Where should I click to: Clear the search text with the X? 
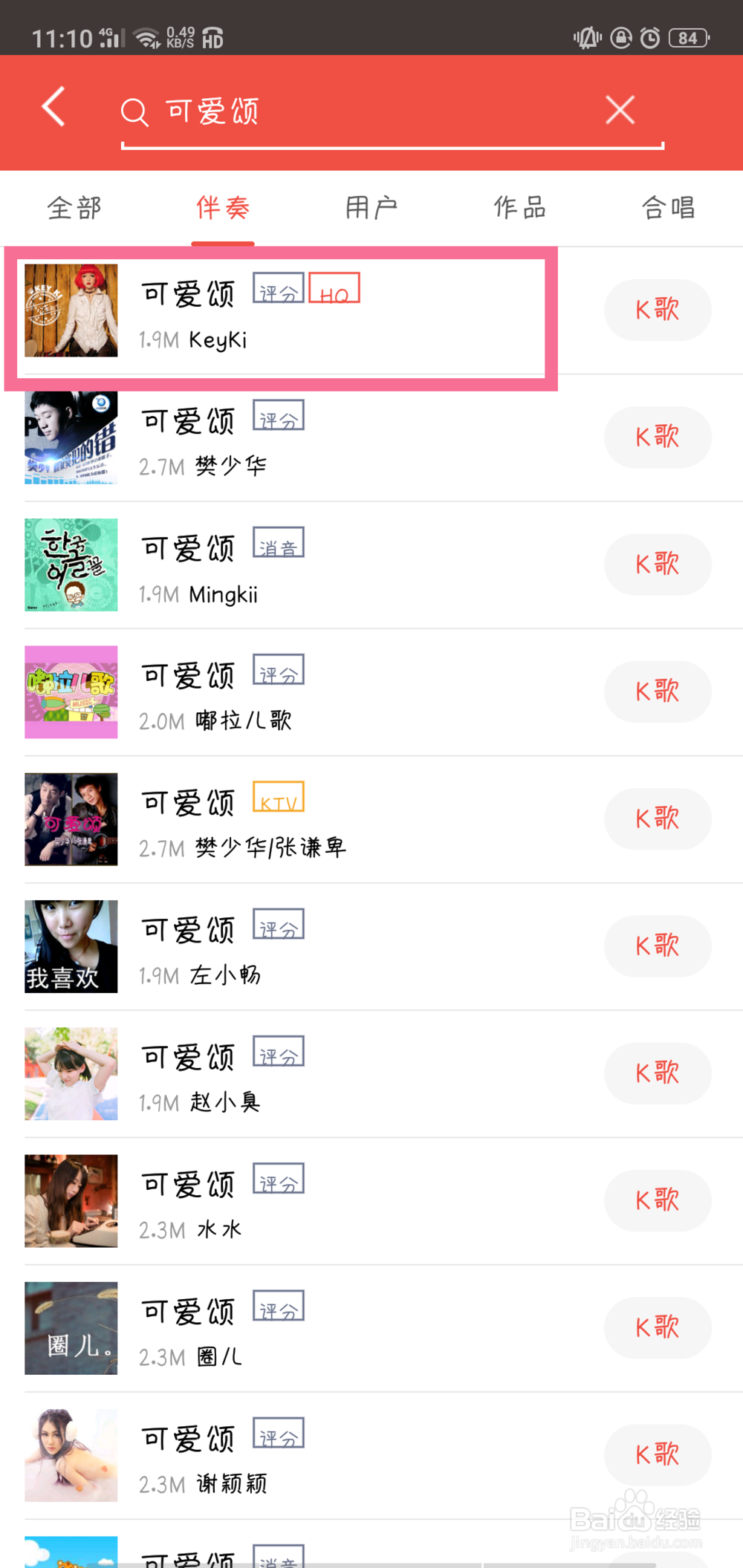pos(620,110)
